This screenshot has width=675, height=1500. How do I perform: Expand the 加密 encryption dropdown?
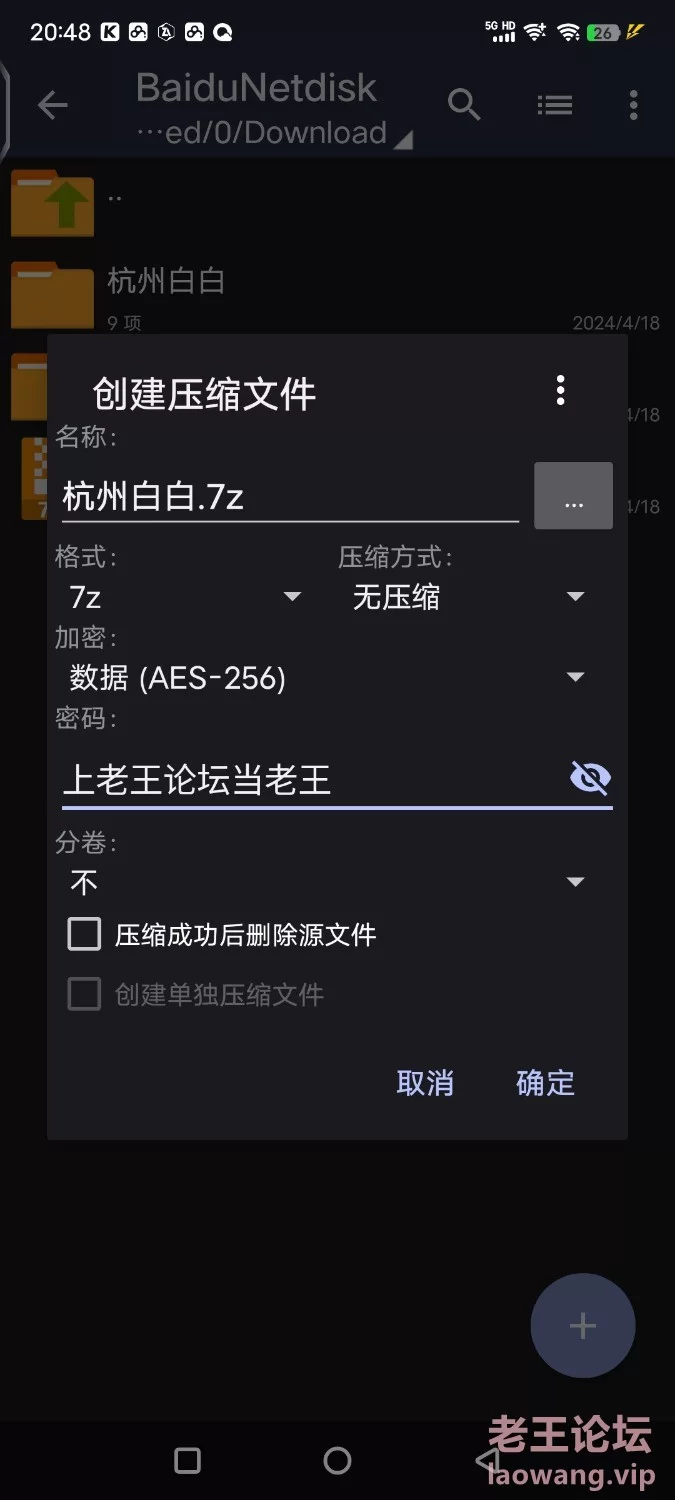pos(327,678)
